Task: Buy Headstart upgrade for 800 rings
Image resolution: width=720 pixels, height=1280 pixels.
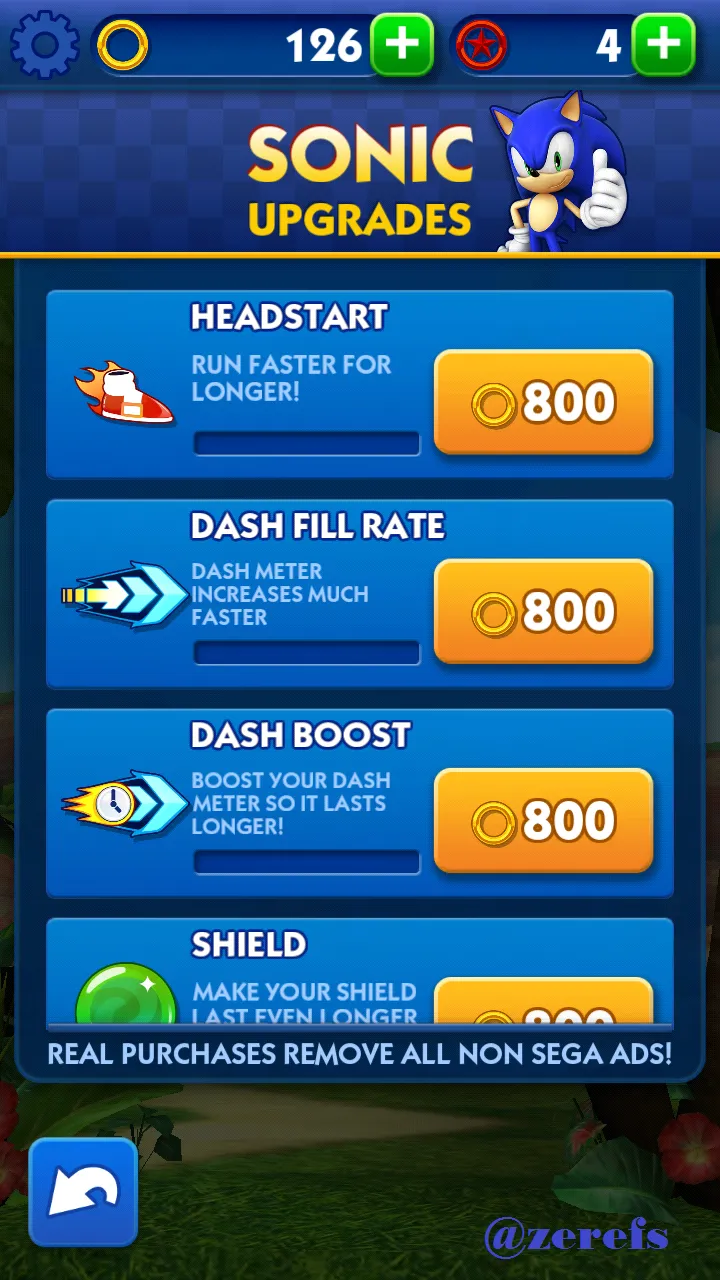Action: [543, 402]
